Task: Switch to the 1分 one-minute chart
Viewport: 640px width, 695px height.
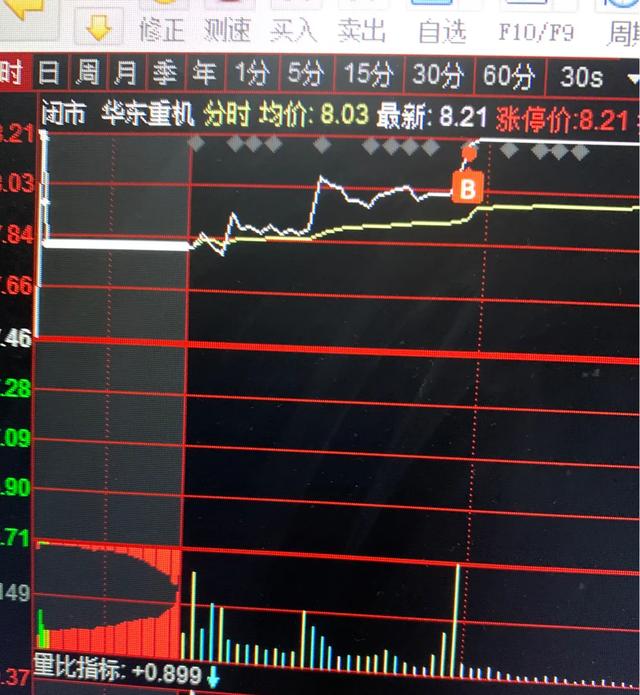Action: coord(251,74)
